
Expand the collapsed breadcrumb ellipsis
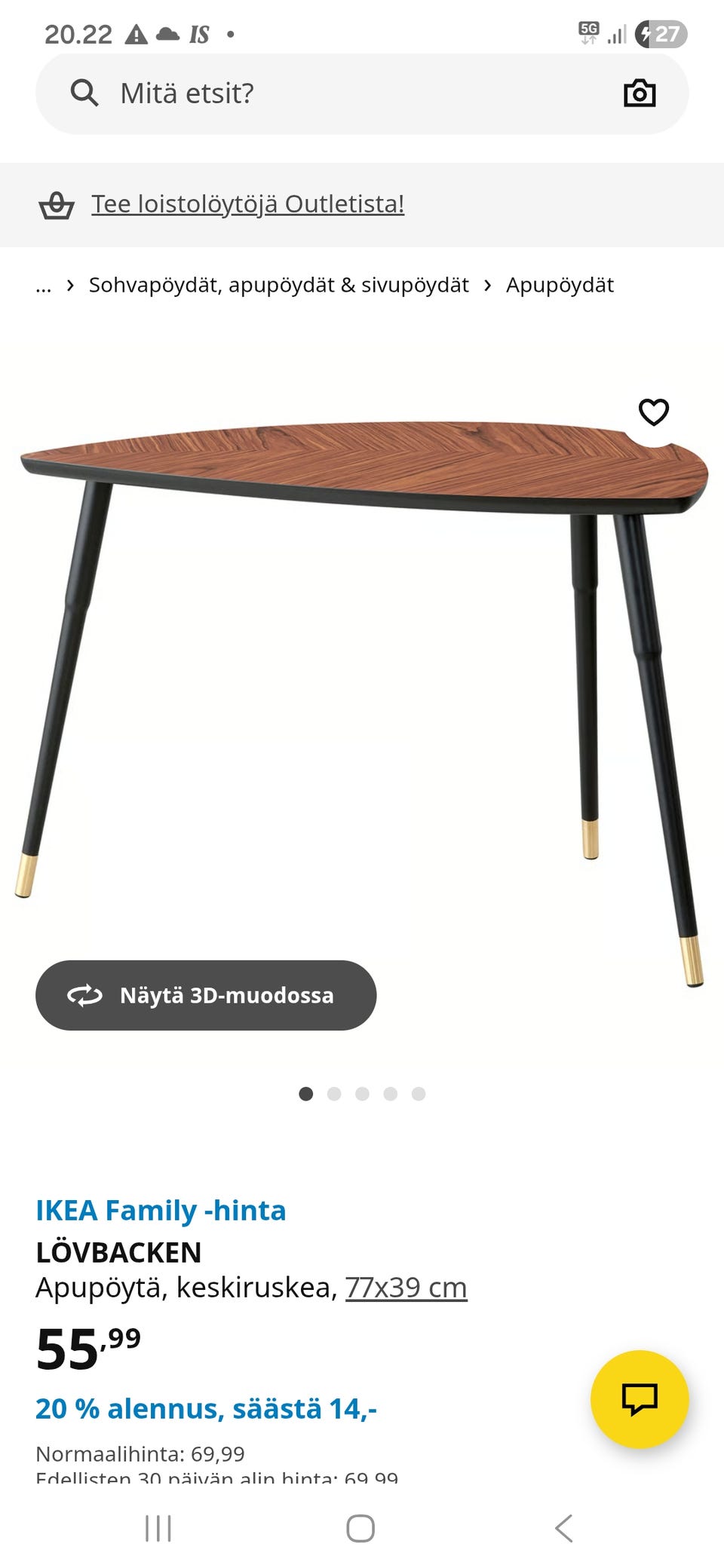coord(44,286)
